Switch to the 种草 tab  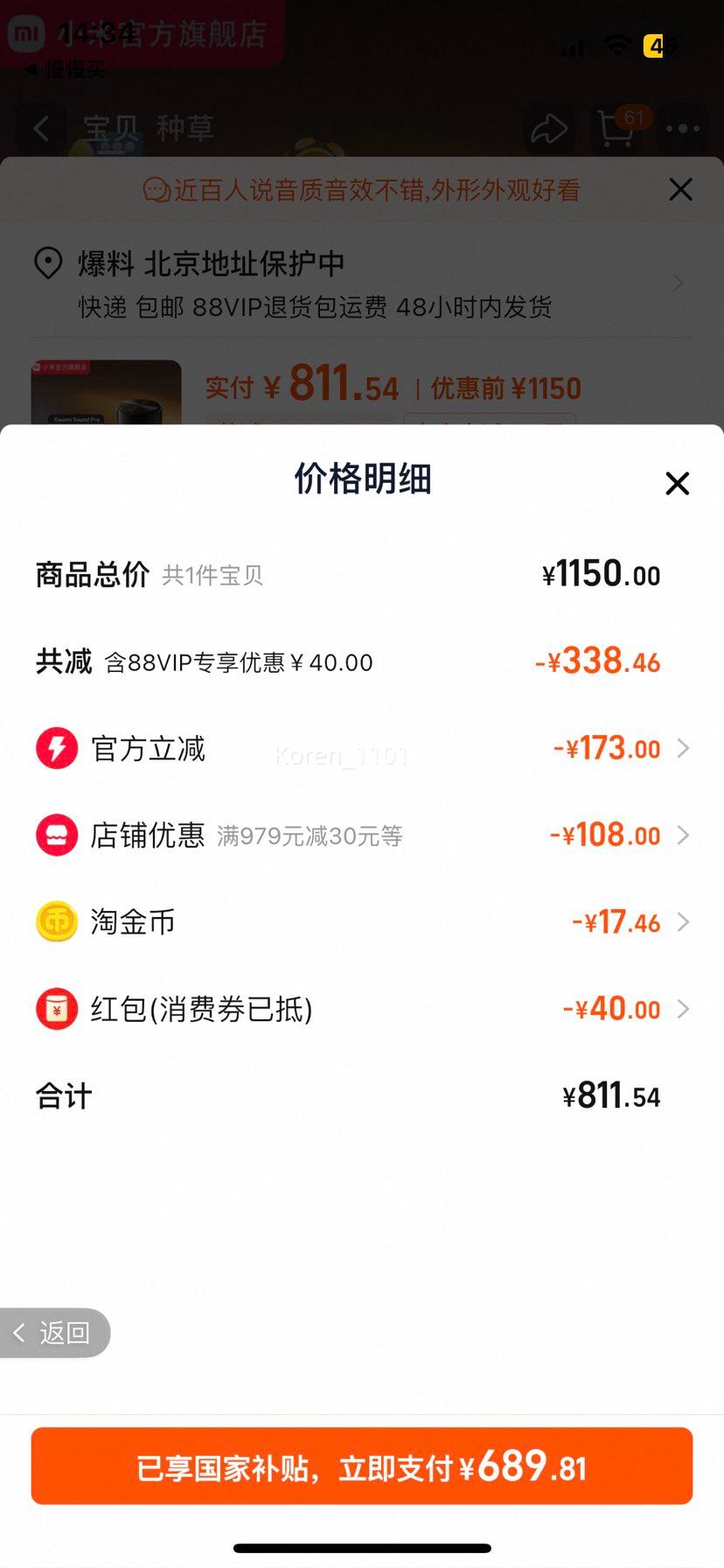(184, 129)
